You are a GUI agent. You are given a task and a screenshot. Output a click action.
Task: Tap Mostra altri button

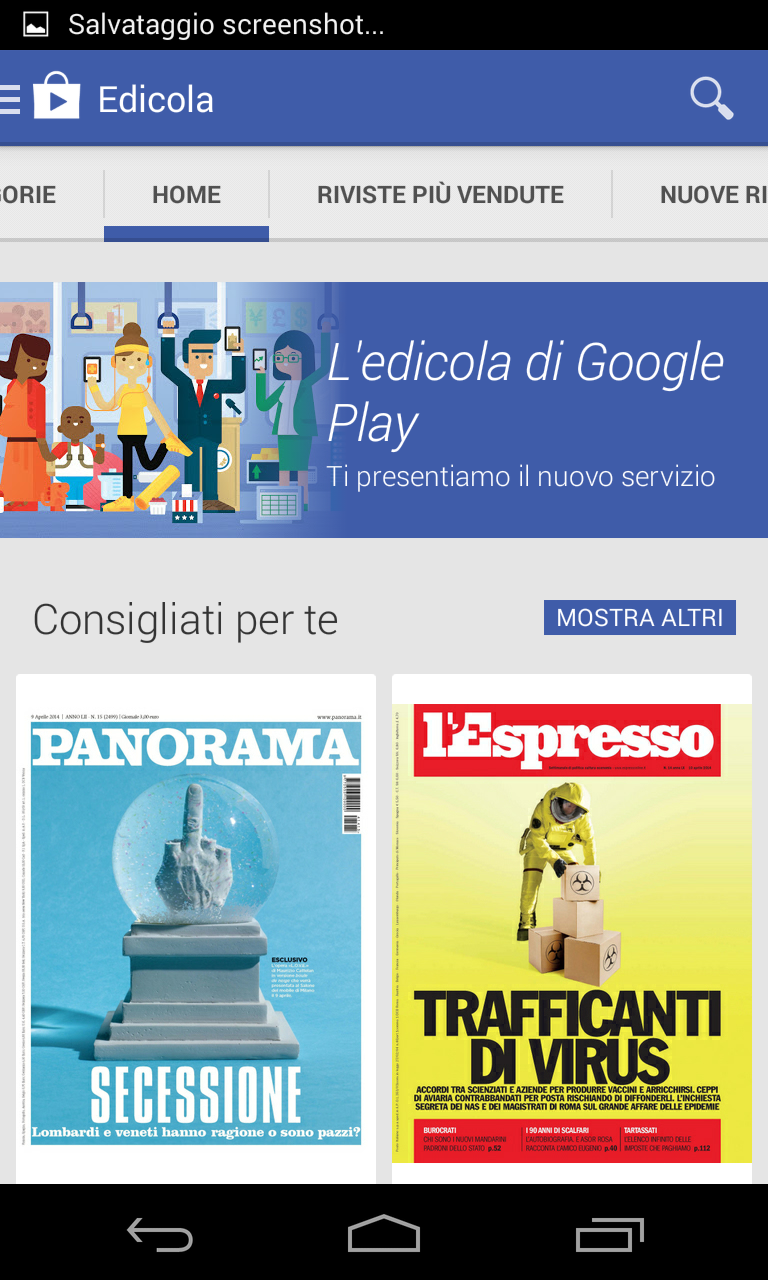click(x=639, y=617)
